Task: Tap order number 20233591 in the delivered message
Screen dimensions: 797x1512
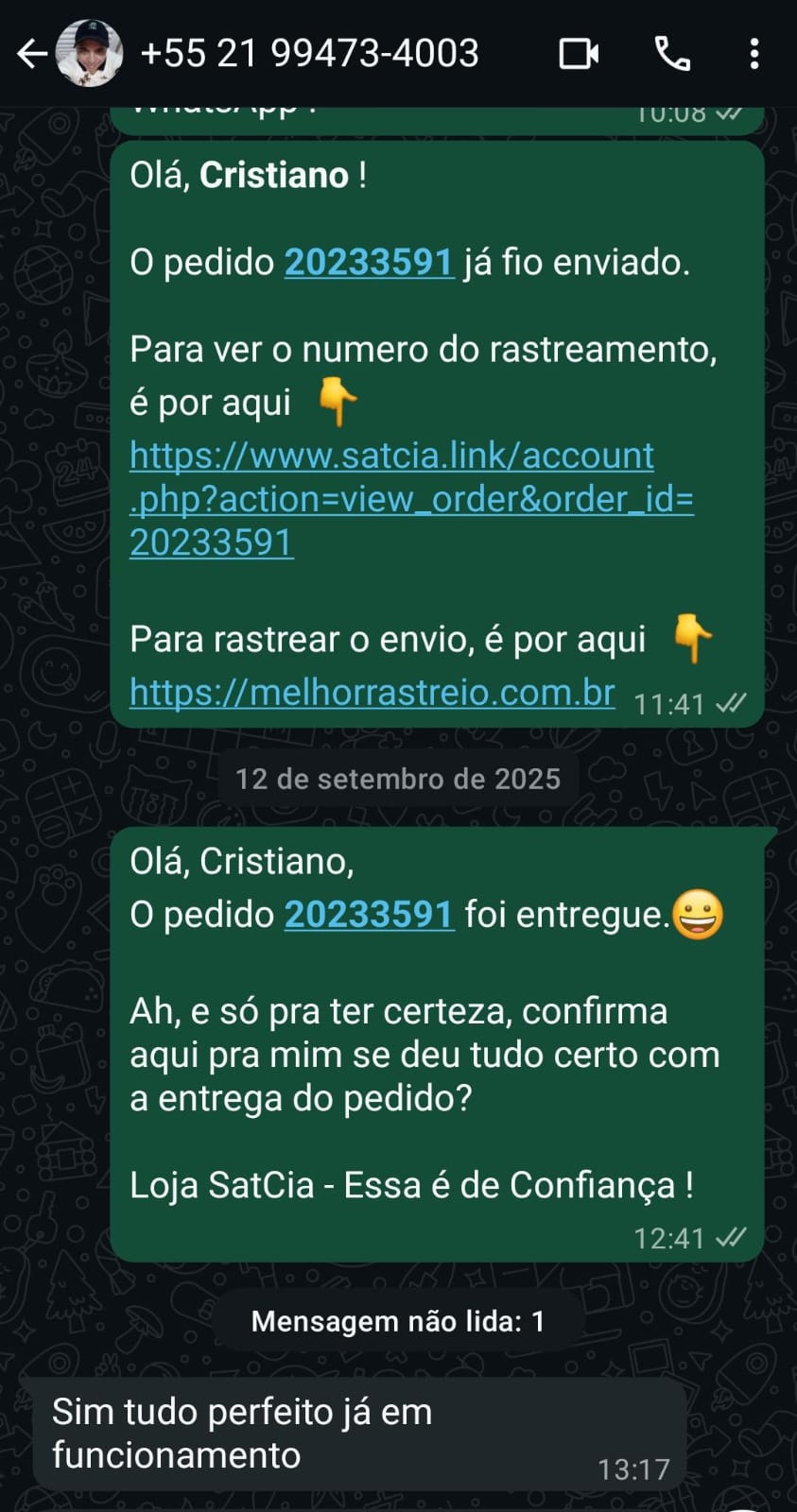Action: [369, 915]
